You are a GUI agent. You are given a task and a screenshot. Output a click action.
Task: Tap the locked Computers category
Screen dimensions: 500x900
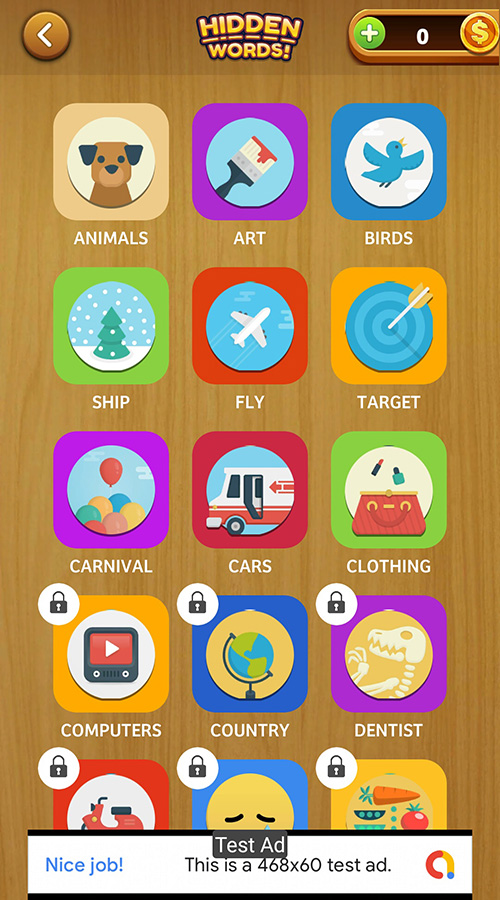click(111, 654)
